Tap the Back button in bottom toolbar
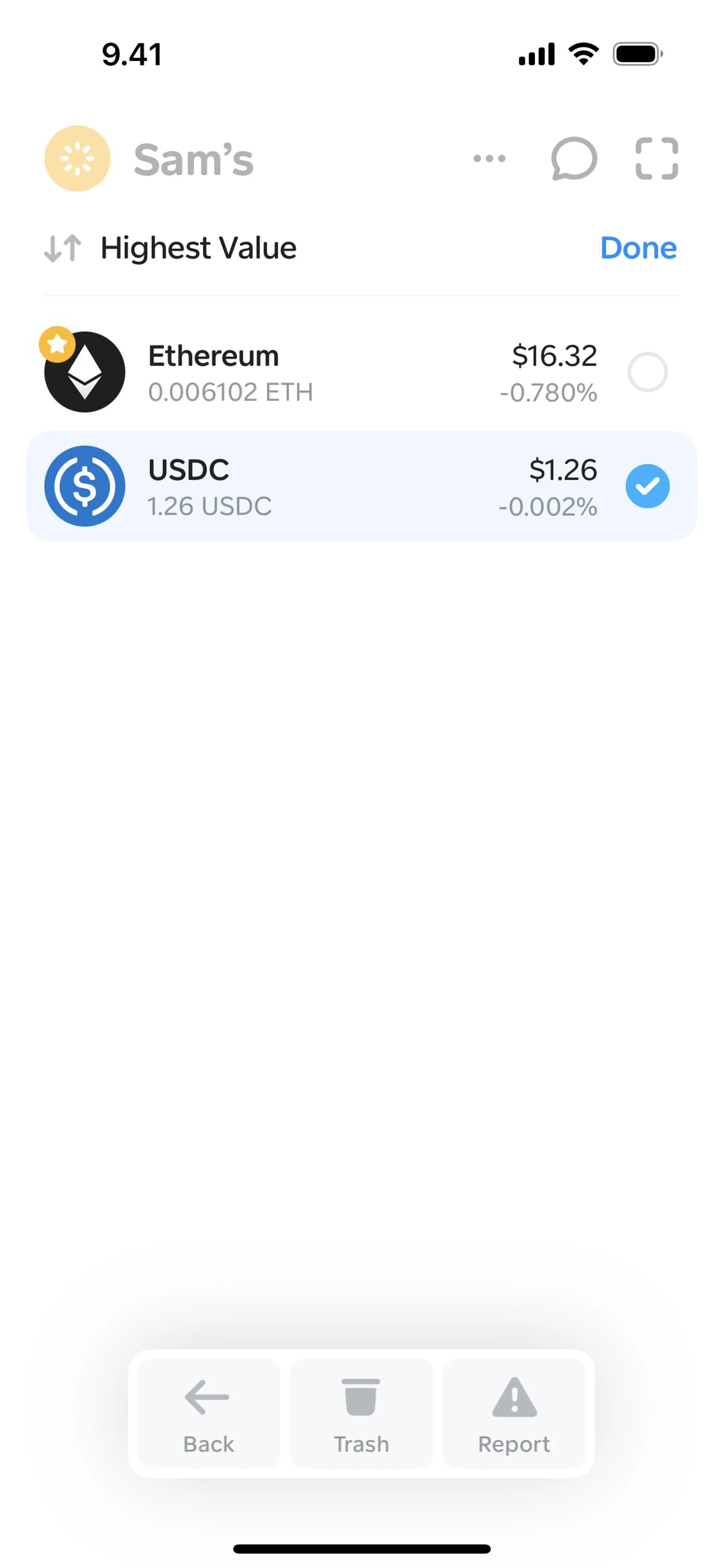This screenshot has height=1568, width=723. pos(209,1414)
